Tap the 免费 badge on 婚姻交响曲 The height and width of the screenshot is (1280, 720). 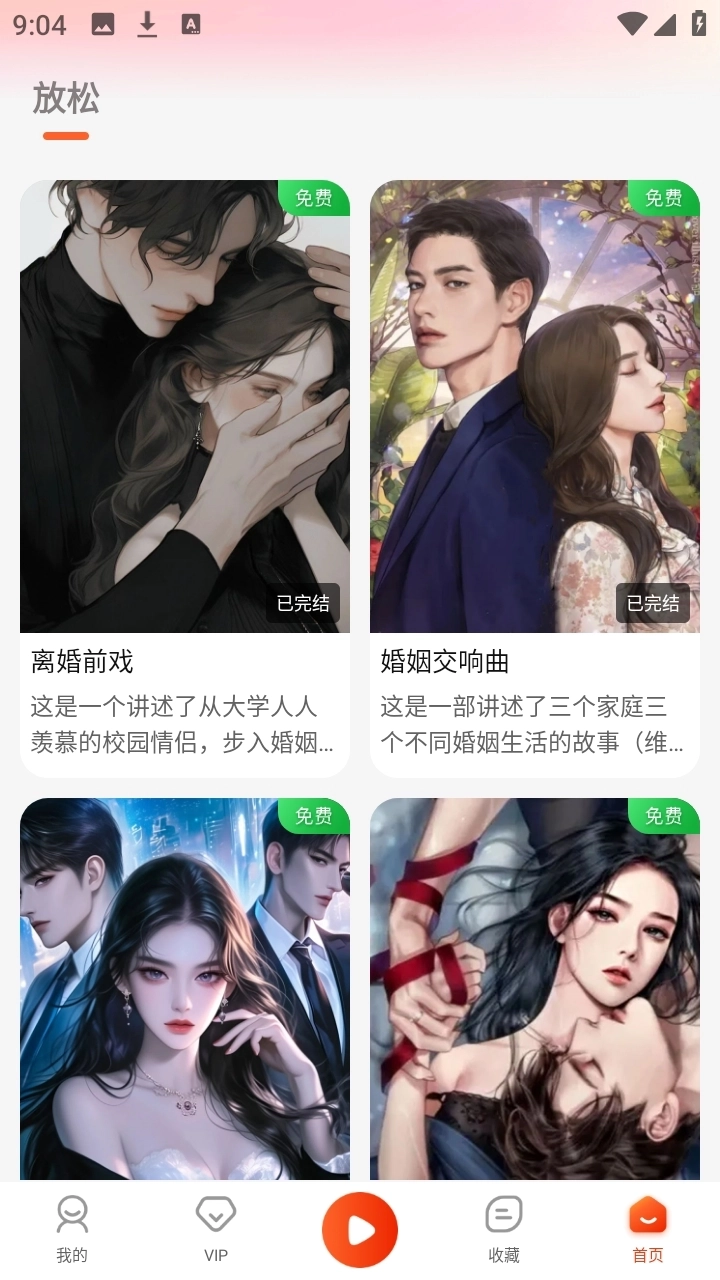point(663,198)
